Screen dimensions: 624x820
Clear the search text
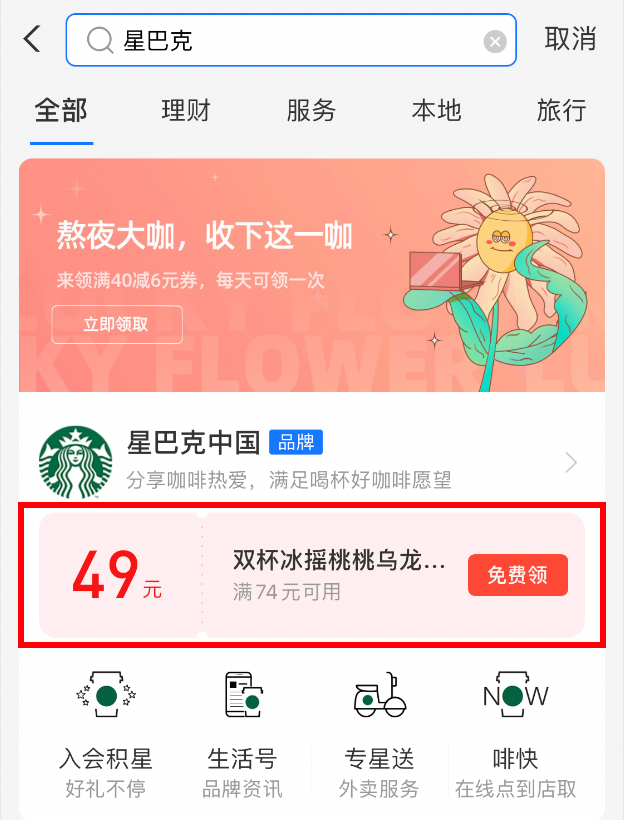[x=495, y=41]
